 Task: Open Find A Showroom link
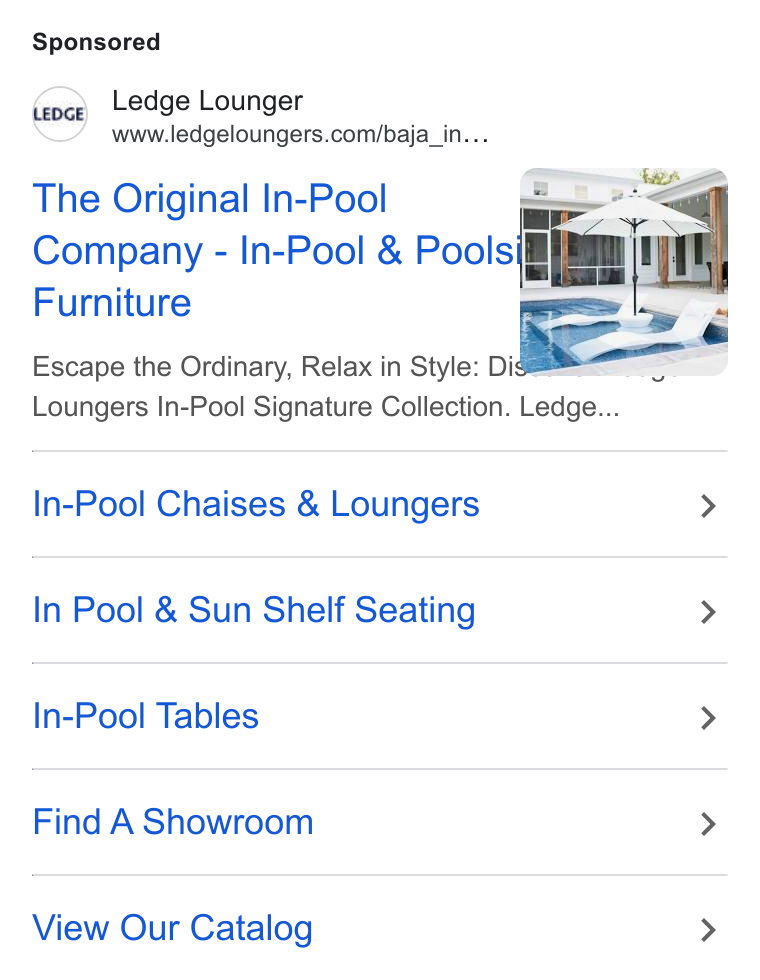pos(379,822)
